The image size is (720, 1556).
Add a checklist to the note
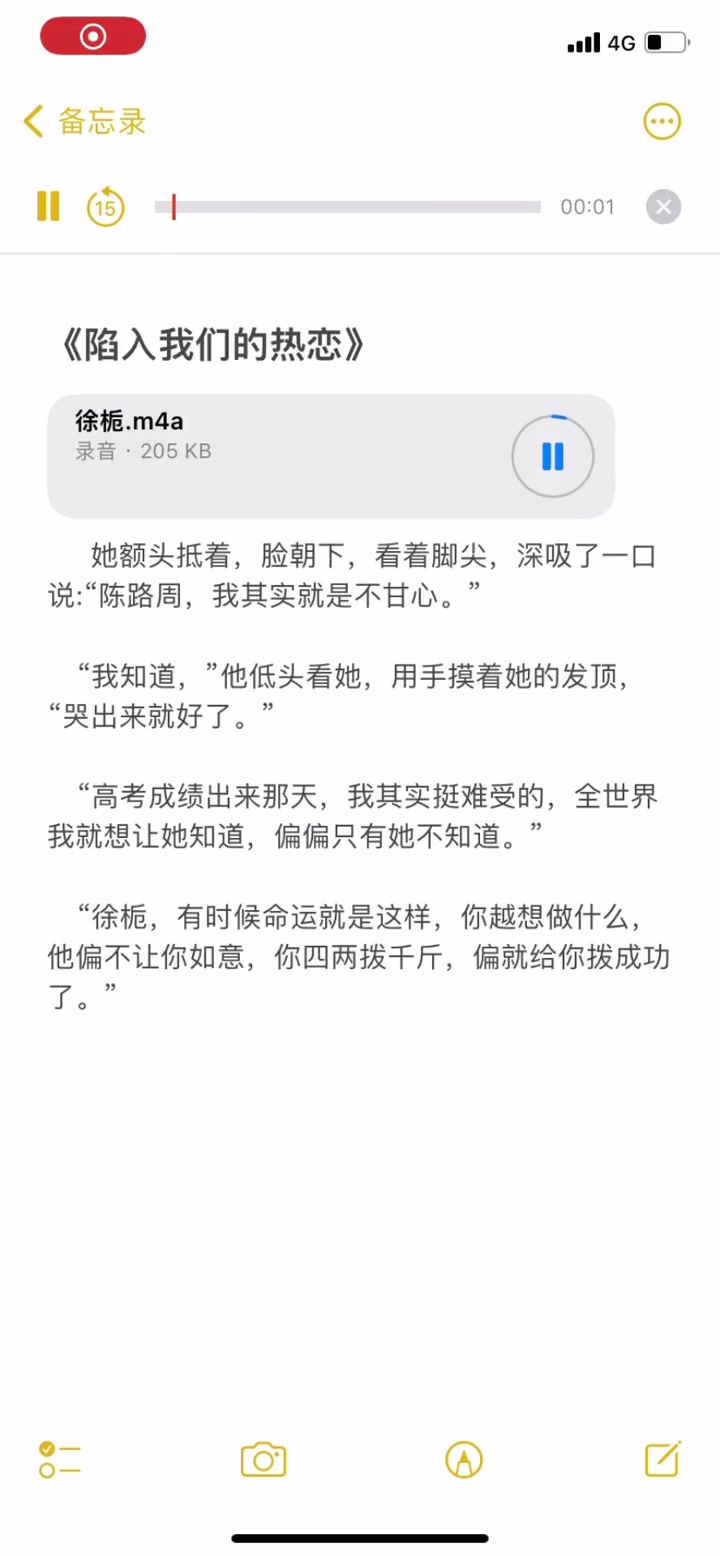(x=59, y=1459)
